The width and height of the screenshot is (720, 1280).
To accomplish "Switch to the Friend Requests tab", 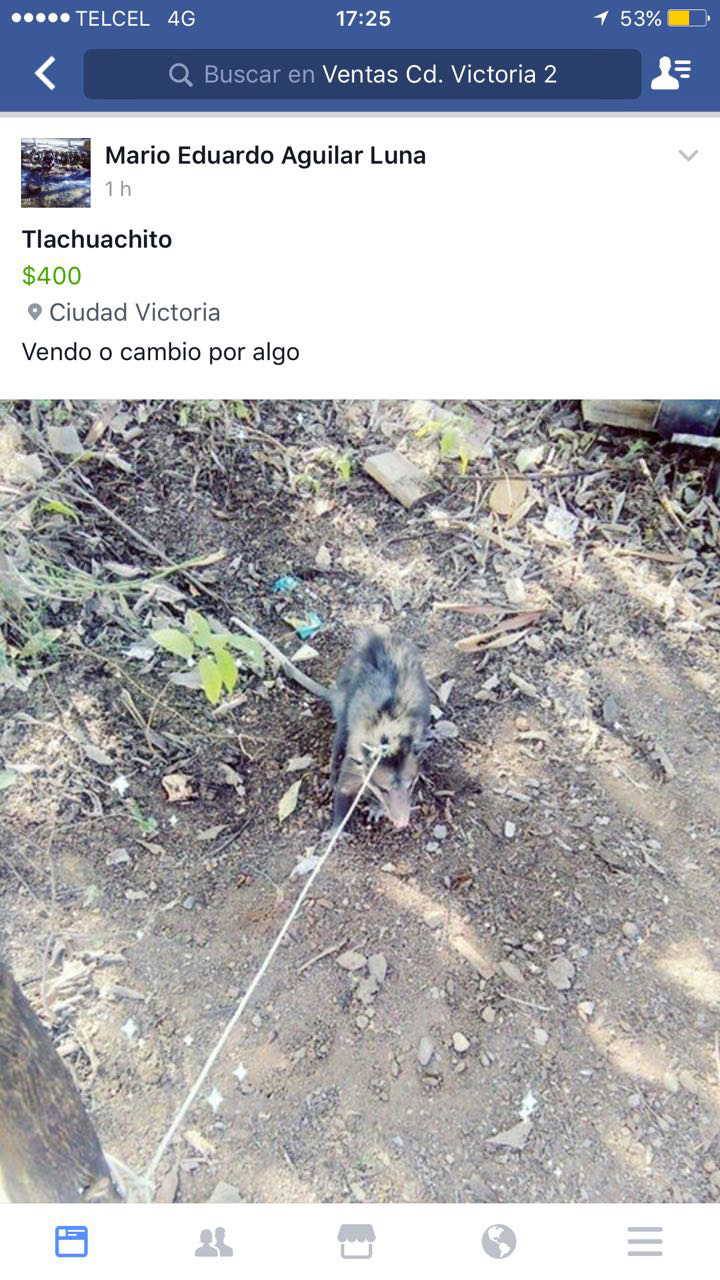I will (x=214, y=1241).
